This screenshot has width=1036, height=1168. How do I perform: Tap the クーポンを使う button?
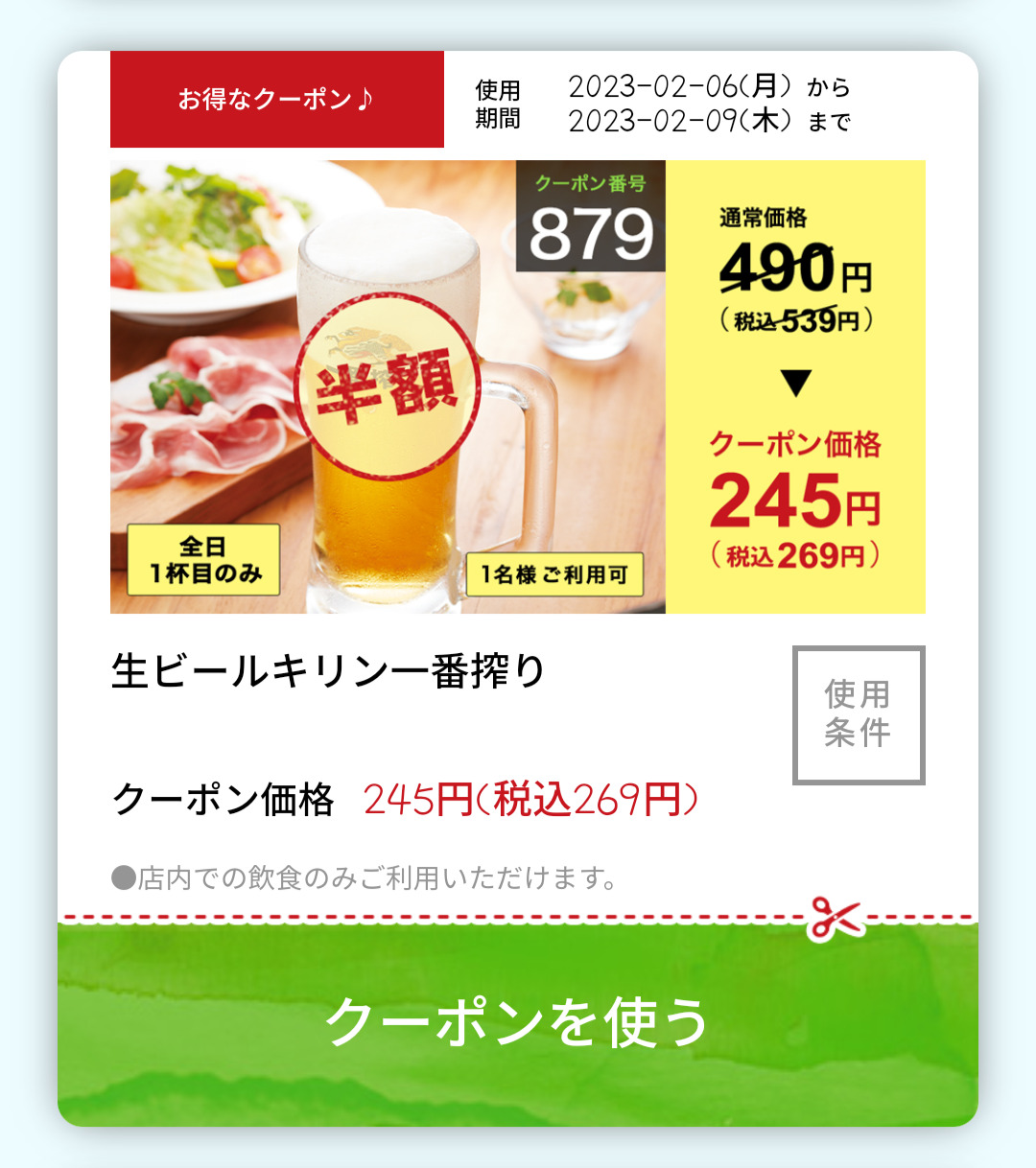pos(518,1022)
